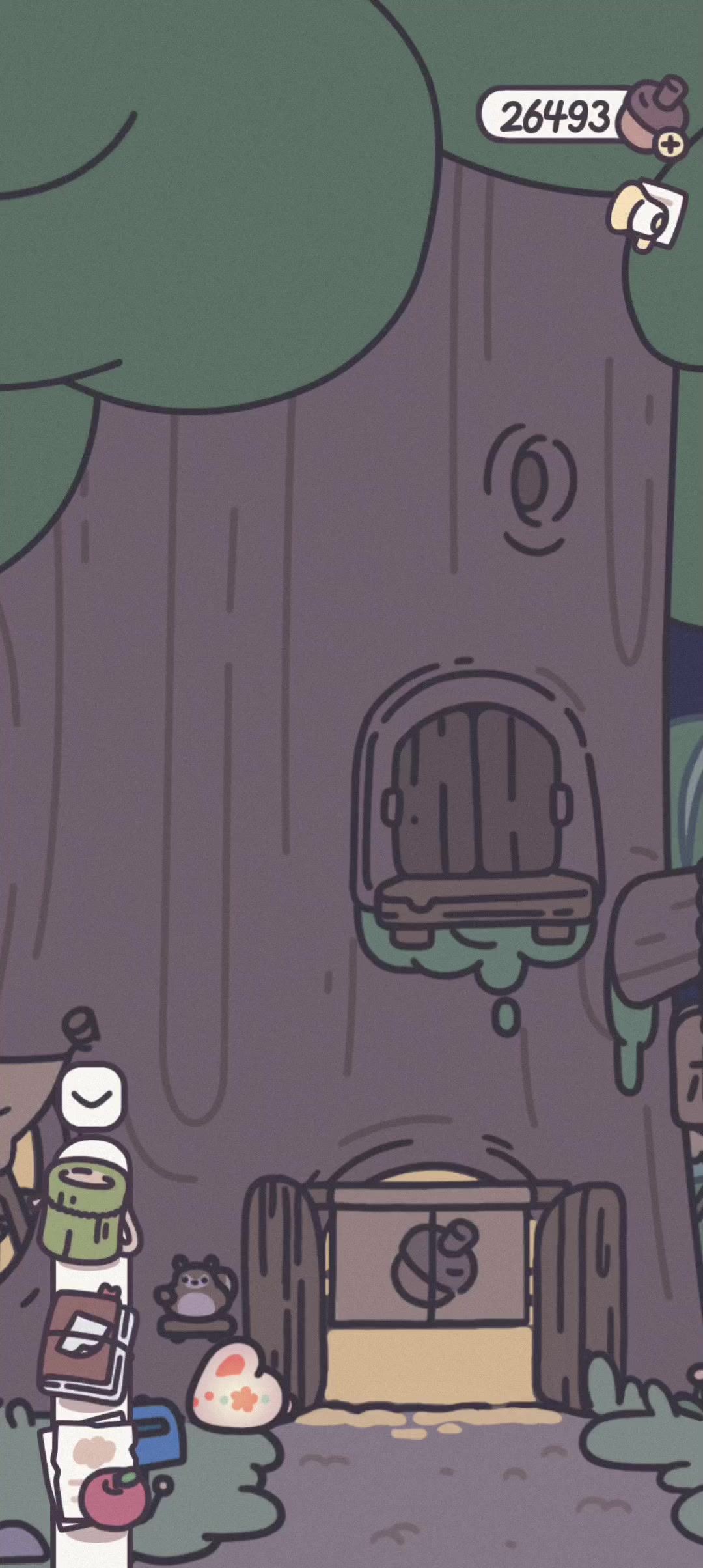
Task: Open the paper scroll icon below acorns
Action: coord(648,216)
